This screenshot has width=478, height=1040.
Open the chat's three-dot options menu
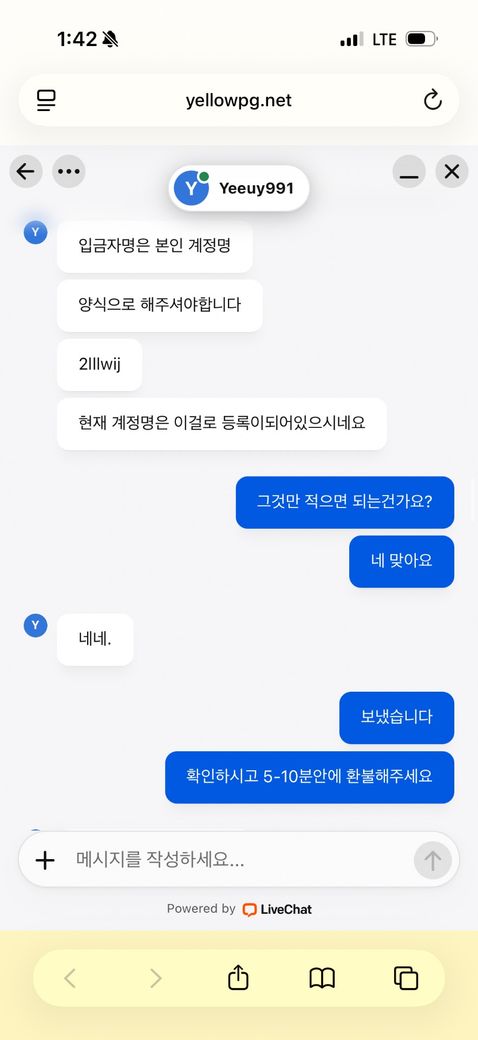[69, 172]
